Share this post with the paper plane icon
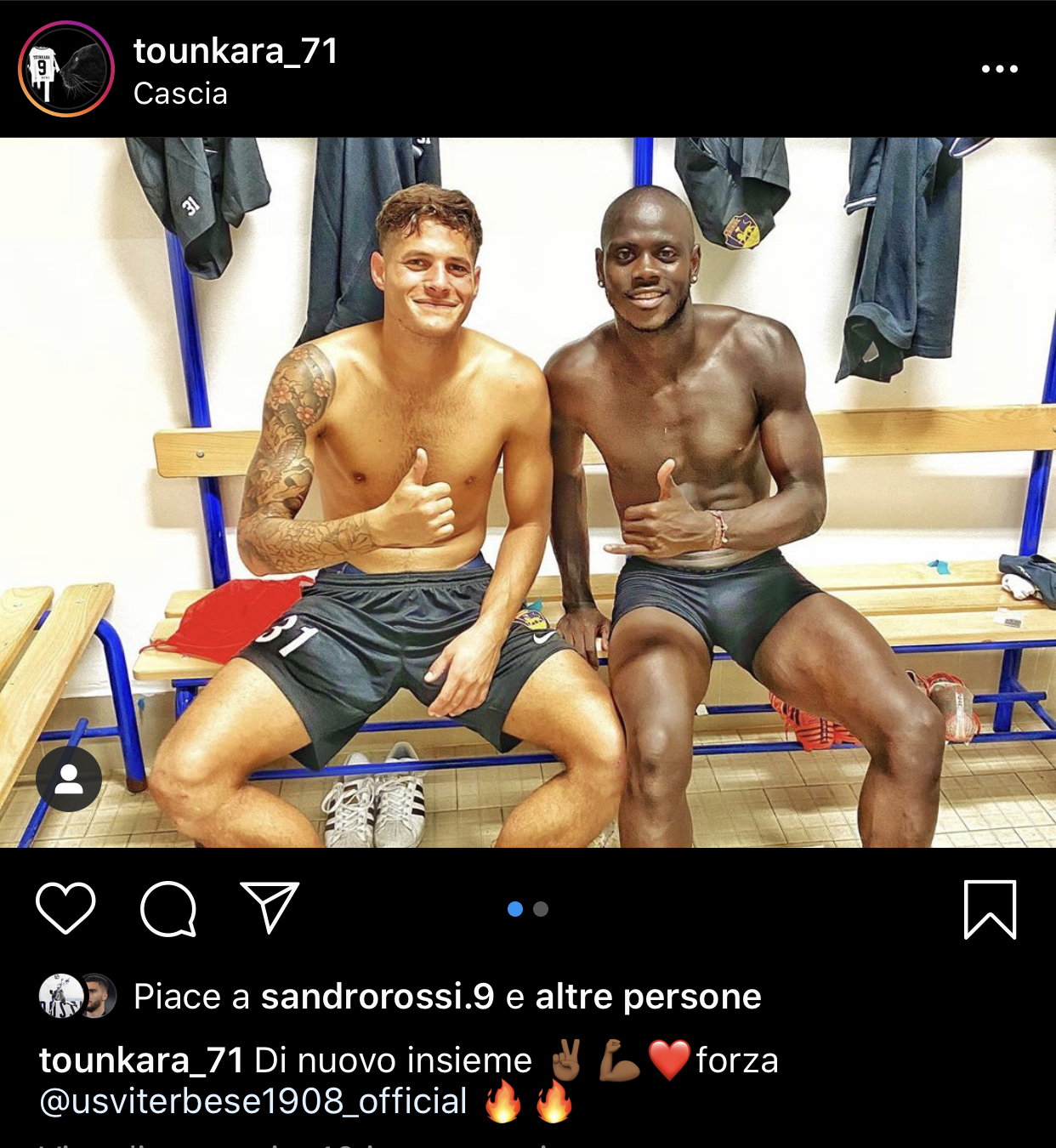 pos(270,907)
